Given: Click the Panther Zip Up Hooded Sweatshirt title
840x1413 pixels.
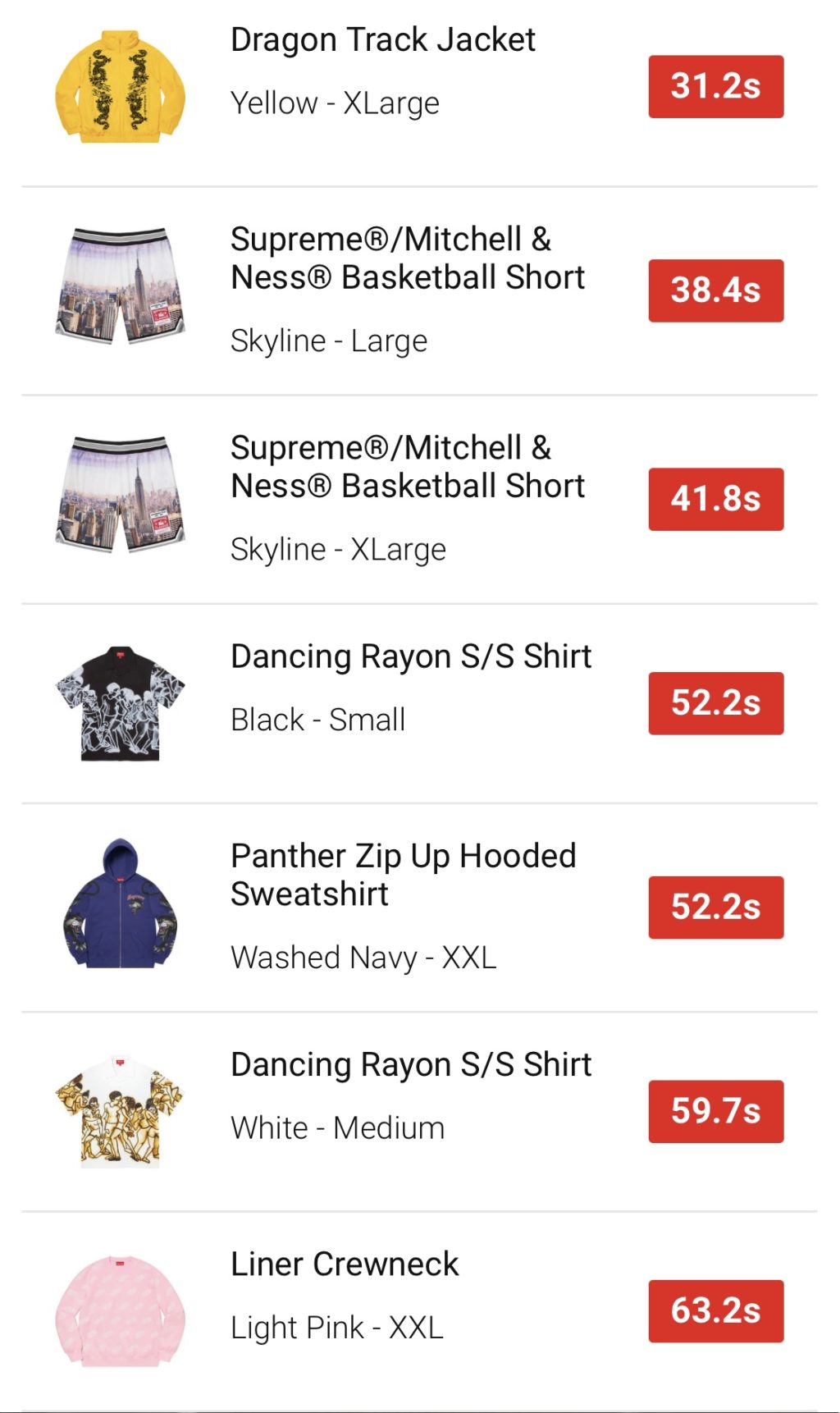Looking at the screenshot, I should [x=404, y=875].
